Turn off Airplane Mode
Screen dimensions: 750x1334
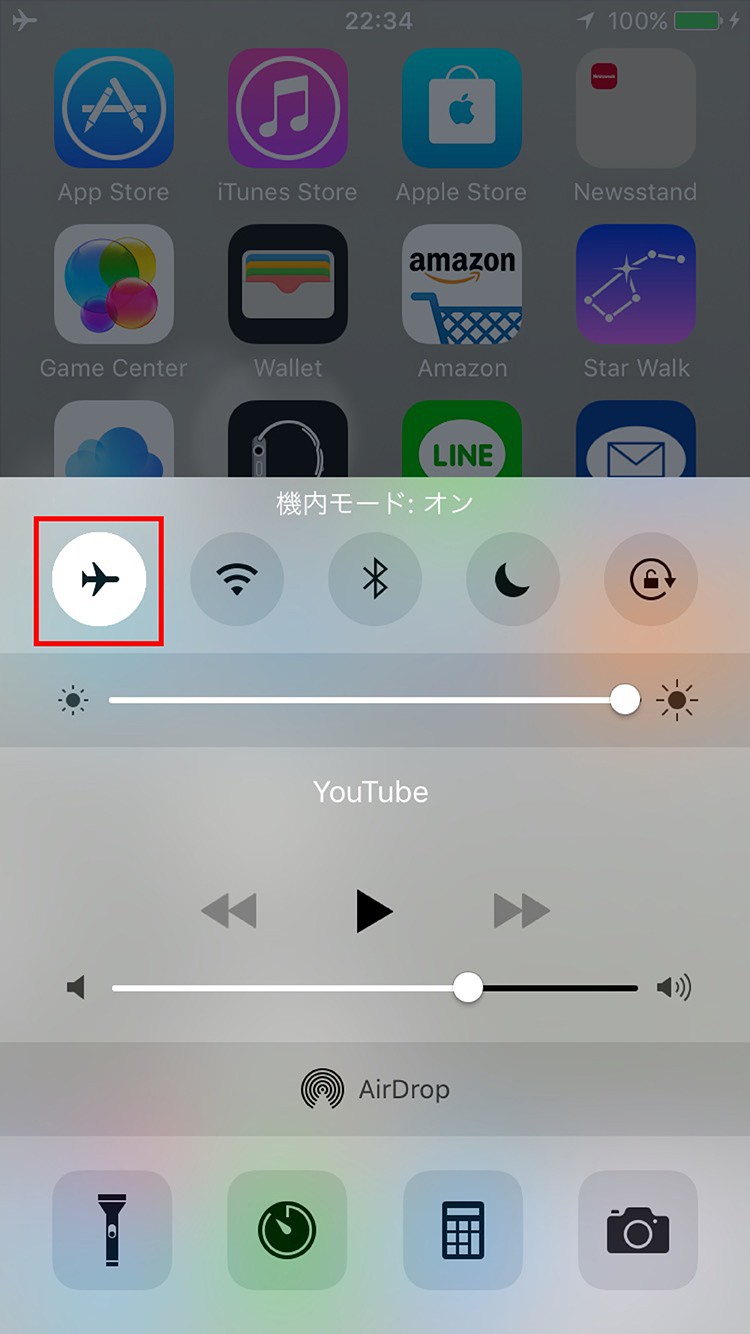pyautogui.click(x=99, y=579)
